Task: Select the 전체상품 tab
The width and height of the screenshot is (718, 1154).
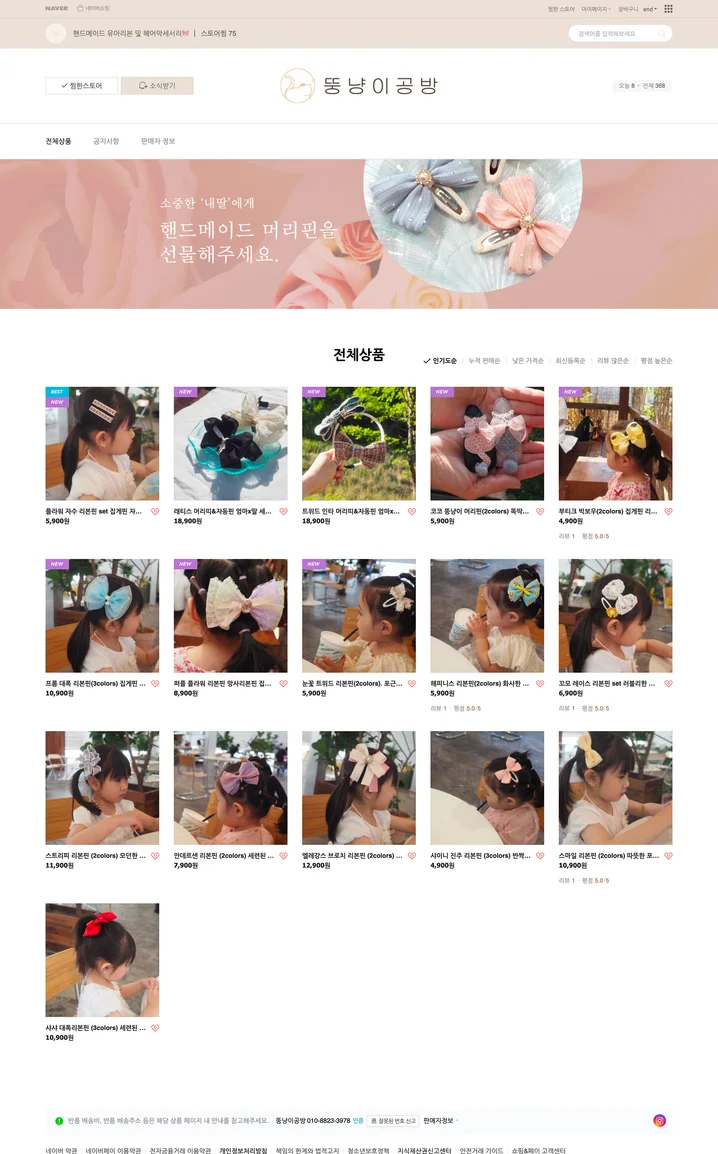Action: click(x=58, y=141)
